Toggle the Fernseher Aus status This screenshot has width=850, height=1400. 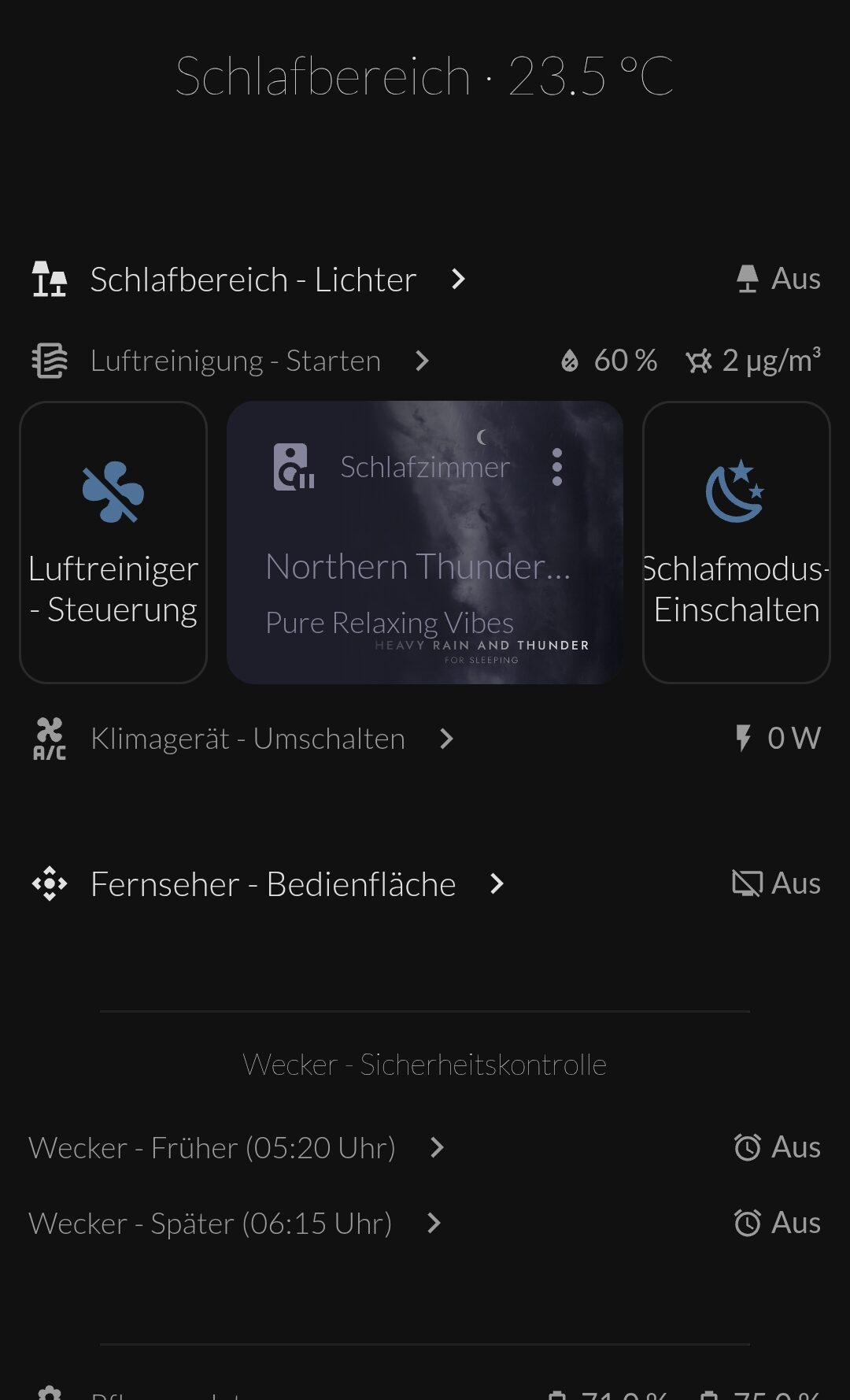point(776,883)
